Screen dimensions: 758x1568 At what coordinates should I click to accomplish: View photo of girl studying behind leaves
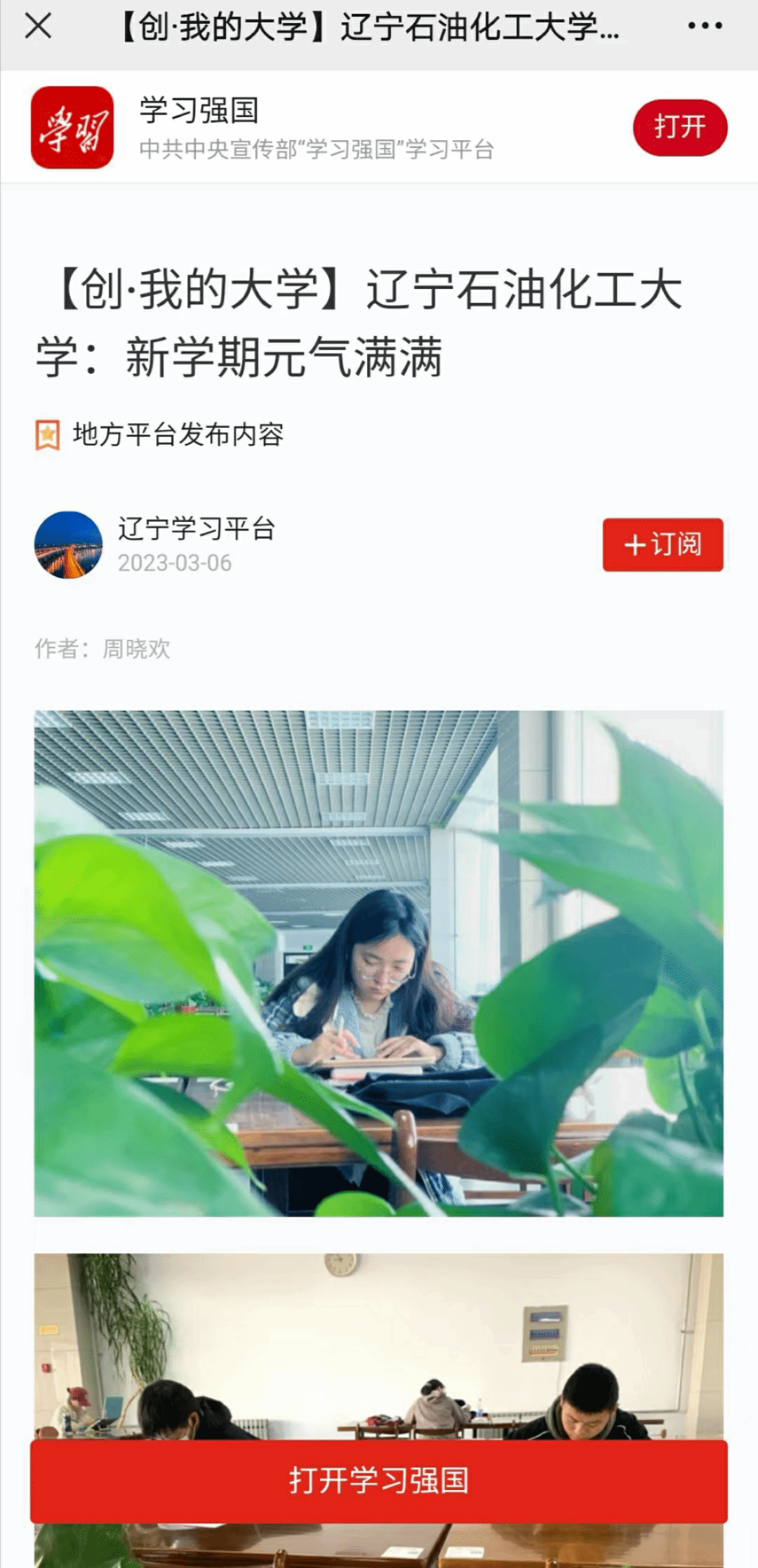[379, 963]
